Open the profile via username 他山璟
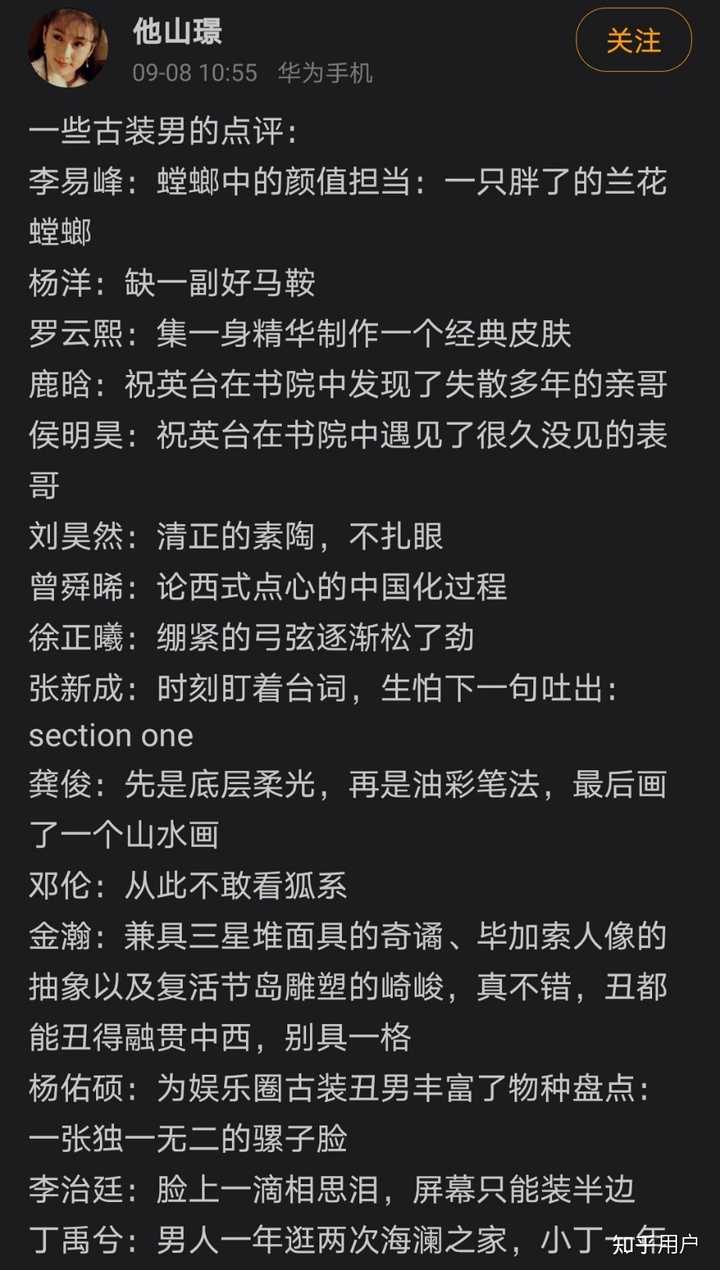Screen dimensions: 720x1270 178,31
